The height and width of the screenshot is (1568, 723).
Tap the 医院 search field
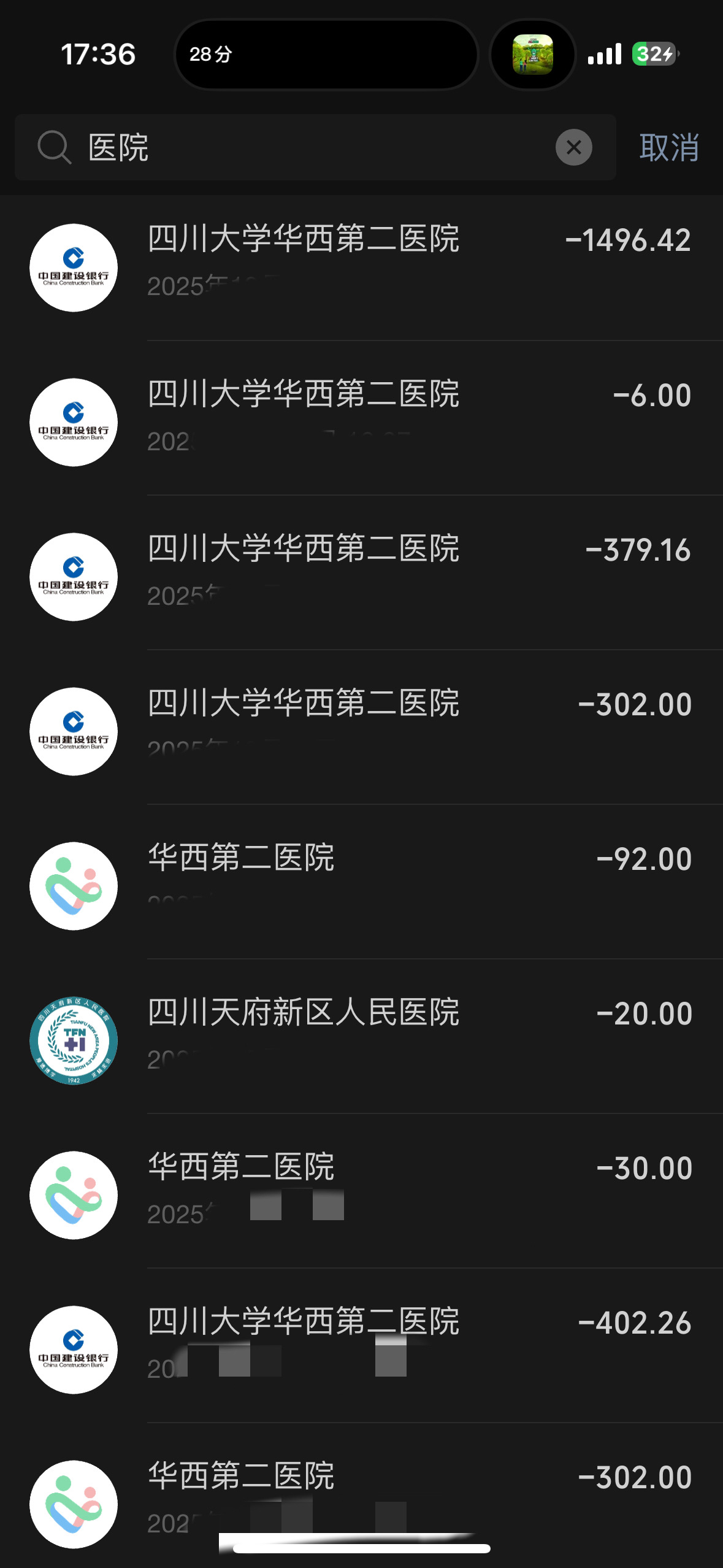pos(307,147)
